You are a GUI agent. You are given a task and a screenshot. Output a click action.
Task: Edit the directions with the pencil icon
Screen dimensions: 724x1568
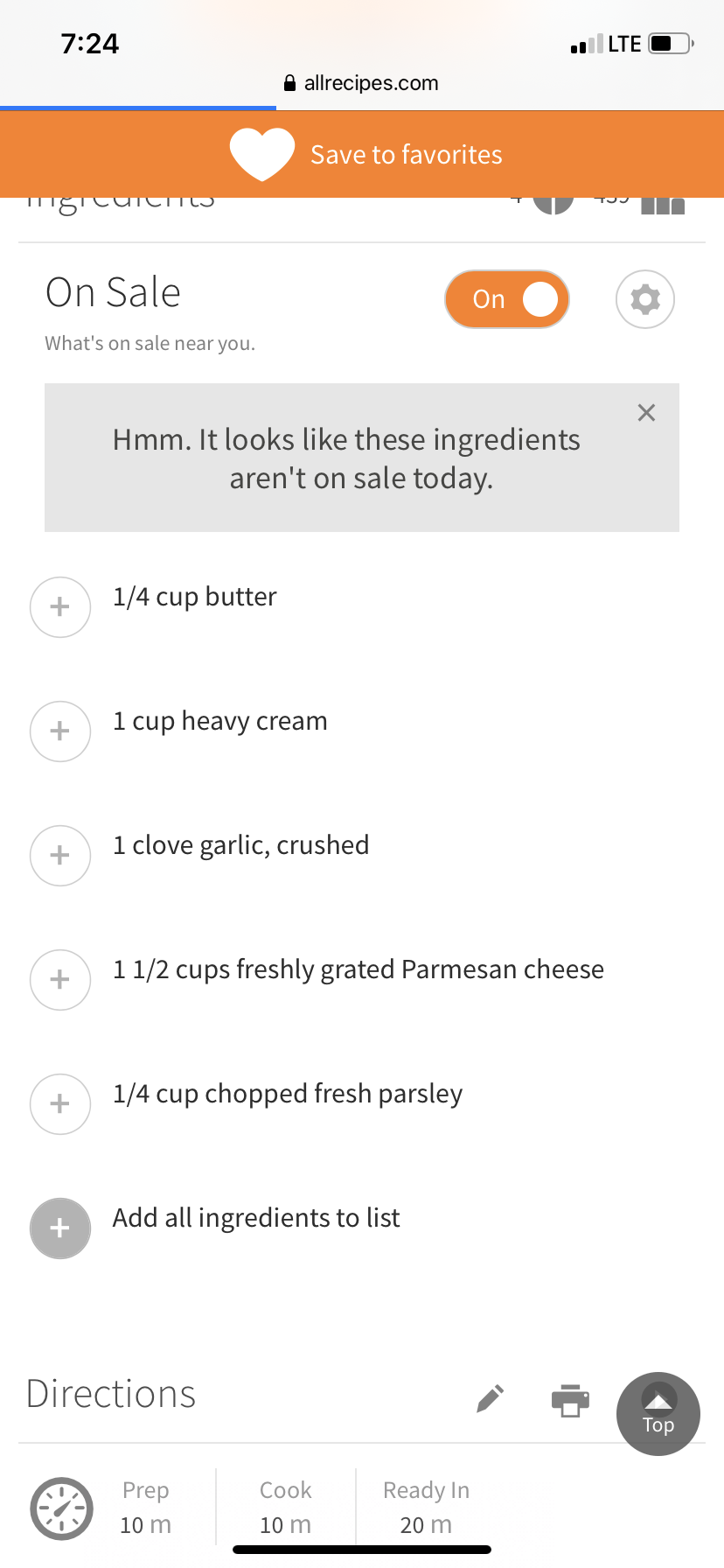pos(491,1398)
